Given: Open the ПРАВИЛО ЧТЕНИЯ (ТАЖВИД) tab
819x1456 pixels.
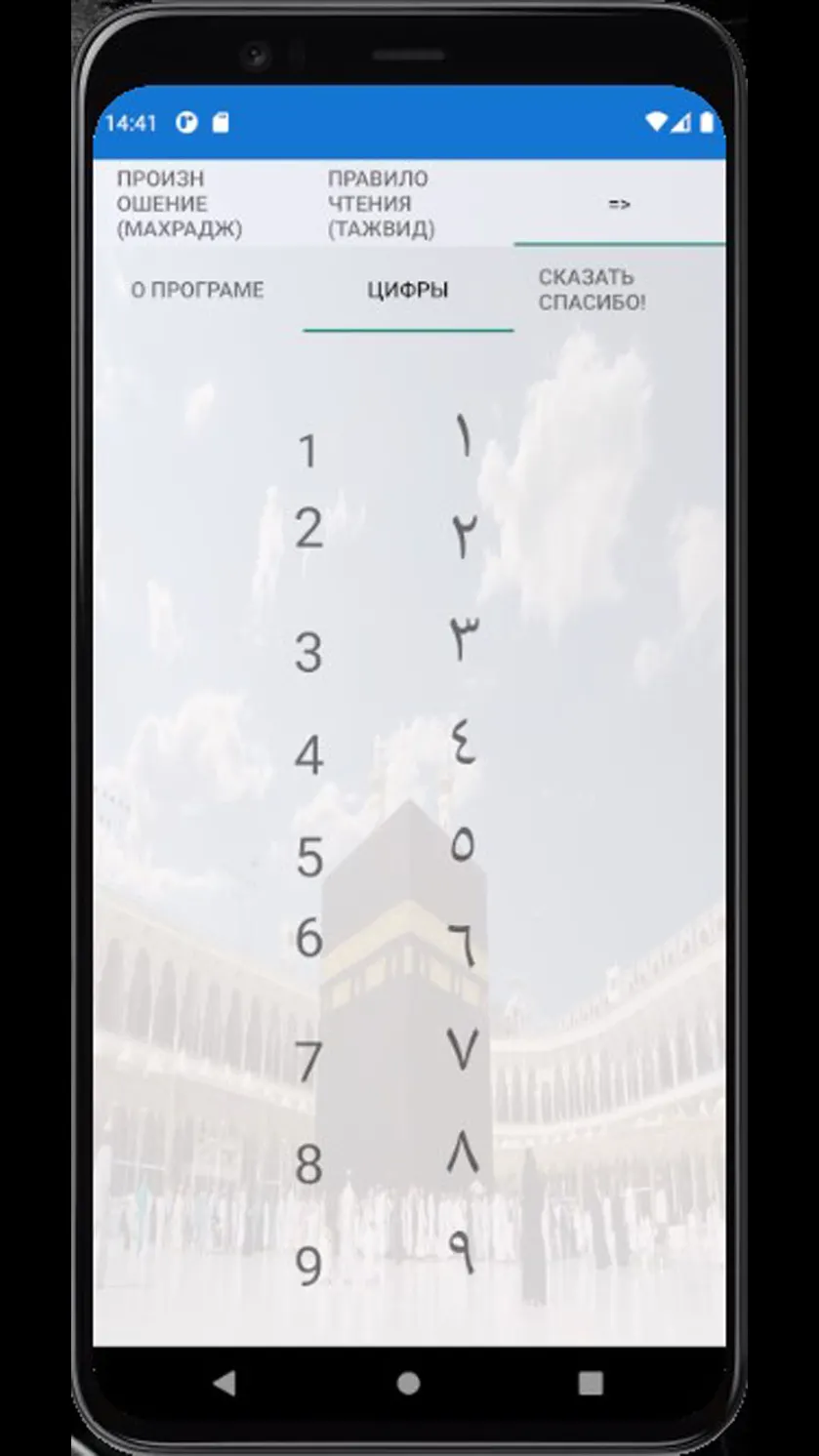Looking at the screenshot, I should (408, 204).
